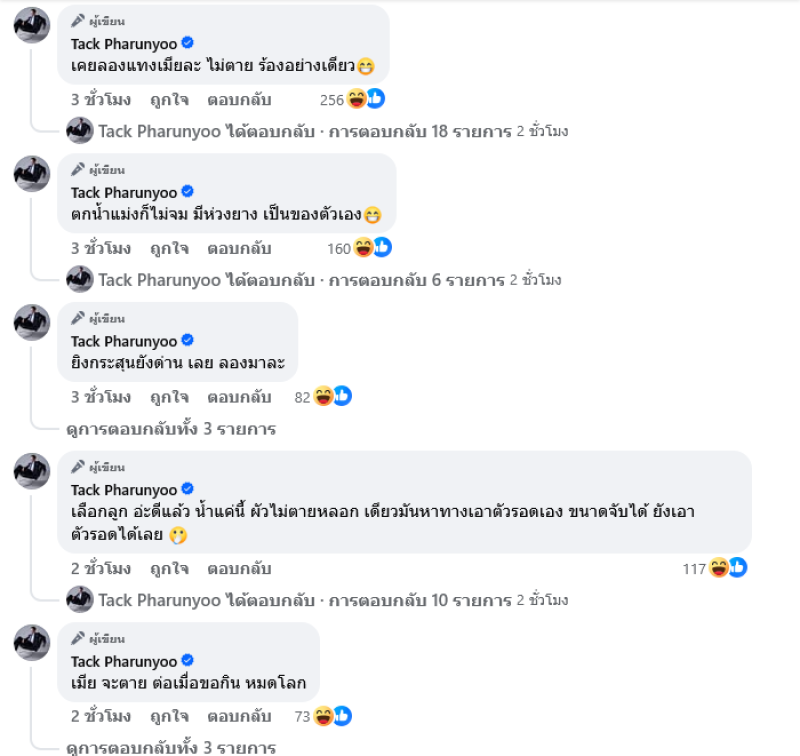Like the comment starting "เลือกลูก อะดีแล้ว"

[169, 569]
